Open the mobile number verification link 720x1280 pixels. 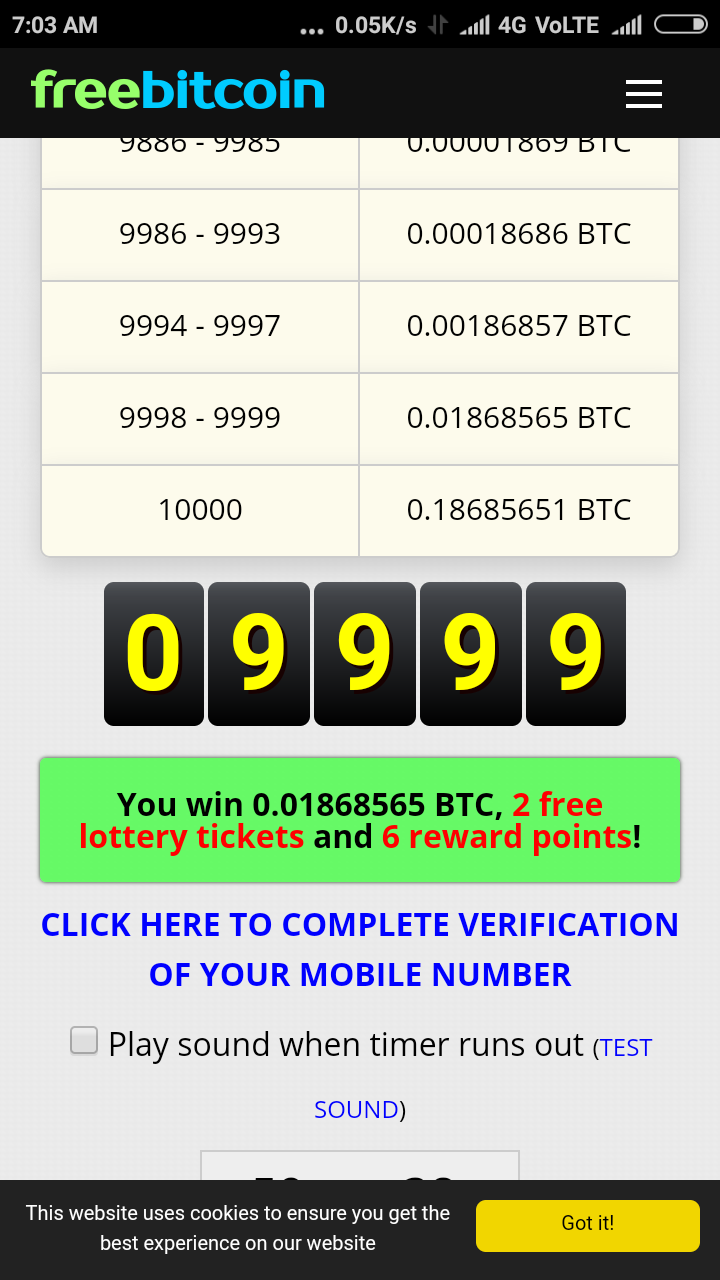(x=360, y=949)
